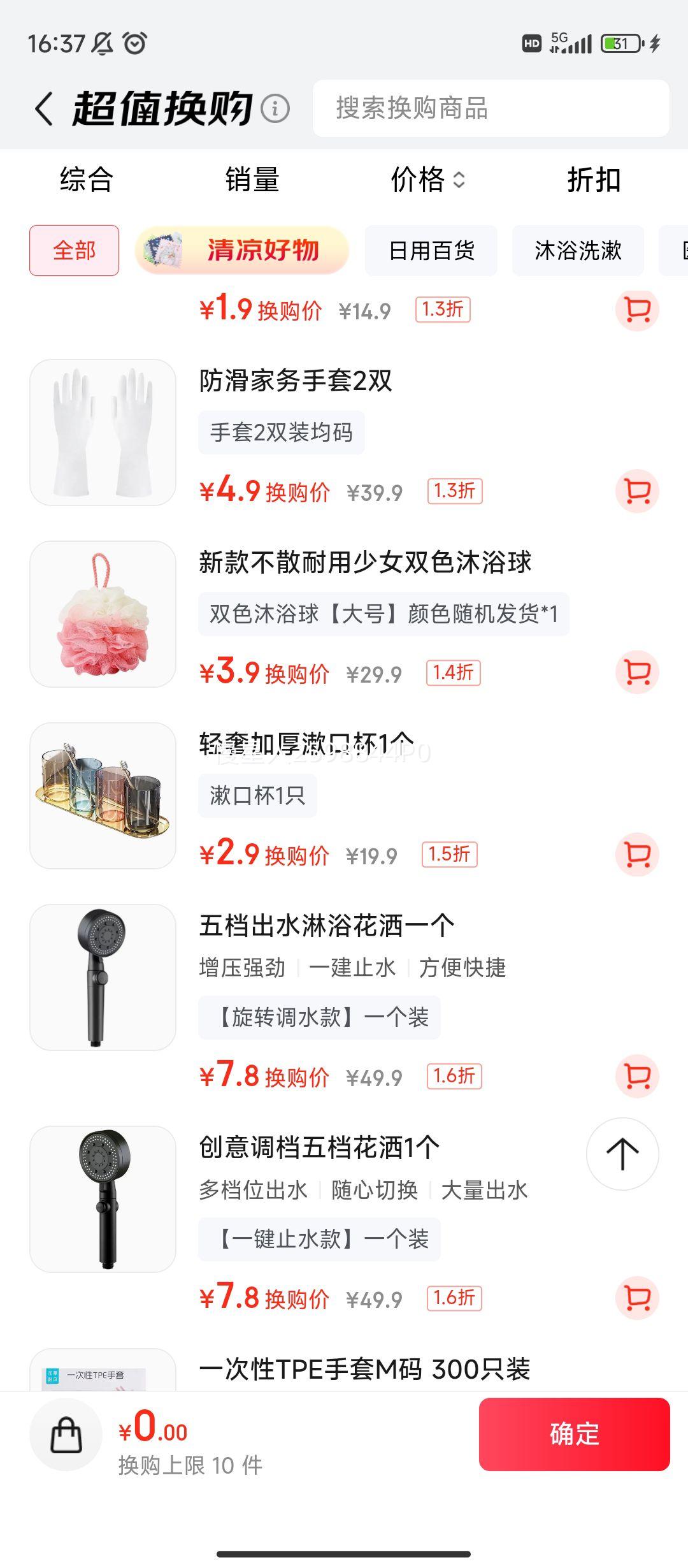Add 新款不散耐用少女双色沐浴球 to cart
Viewport: 688px width, 1568px height.
[x=637, y=672]
